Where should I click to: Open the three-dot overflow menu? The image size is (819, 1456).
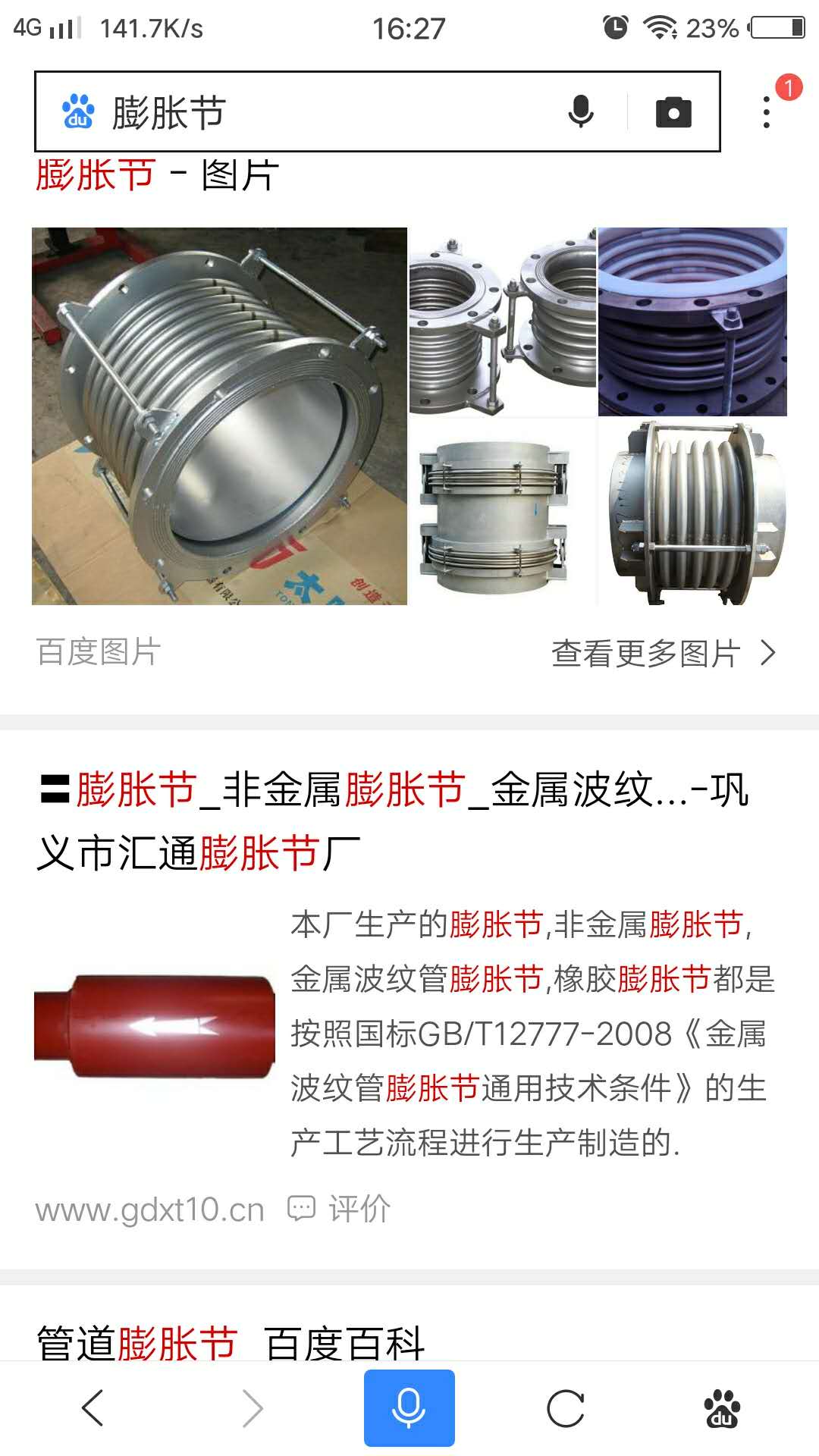pyautogui.click(x=767, y=112)
